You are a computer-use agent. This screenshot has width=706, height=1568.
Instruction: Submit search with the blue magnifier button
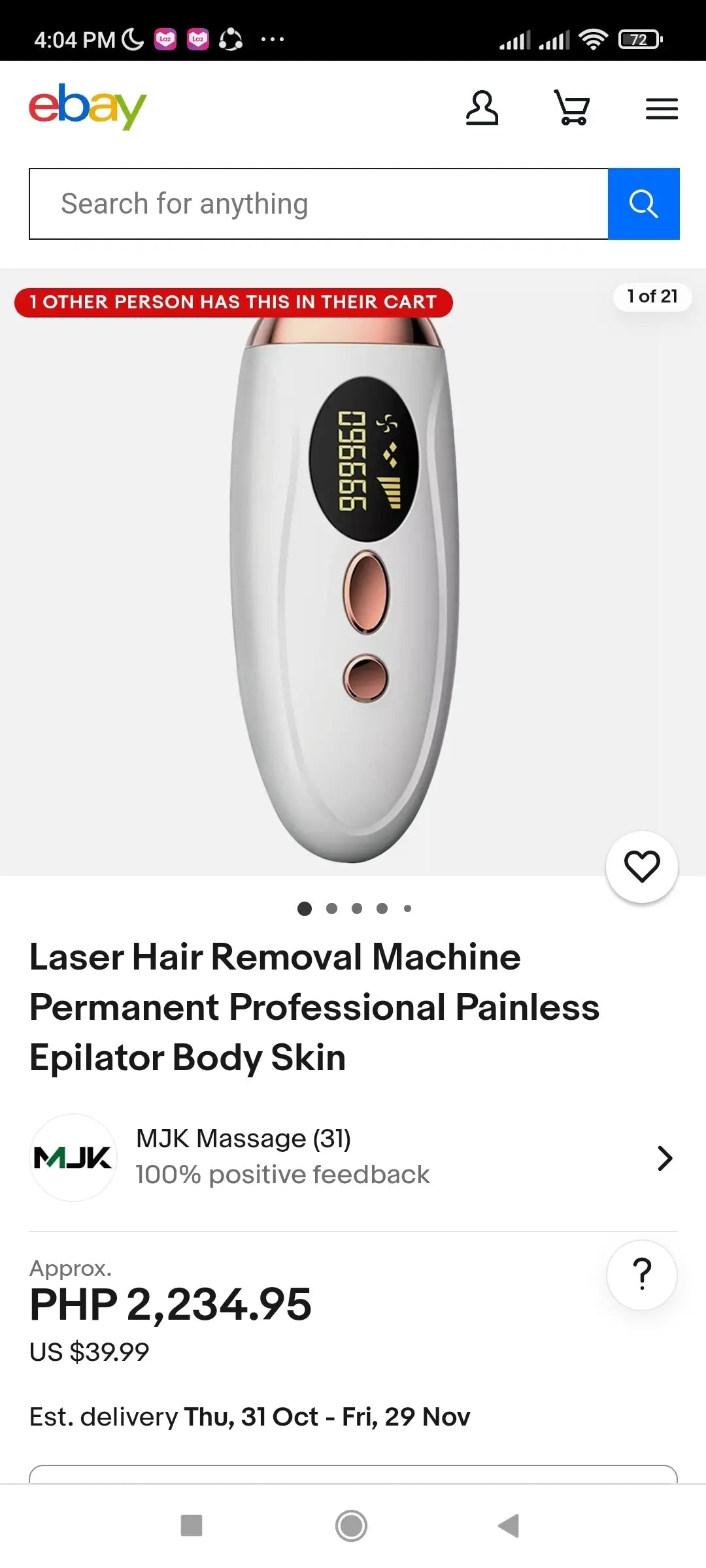[x=643, y=204]
